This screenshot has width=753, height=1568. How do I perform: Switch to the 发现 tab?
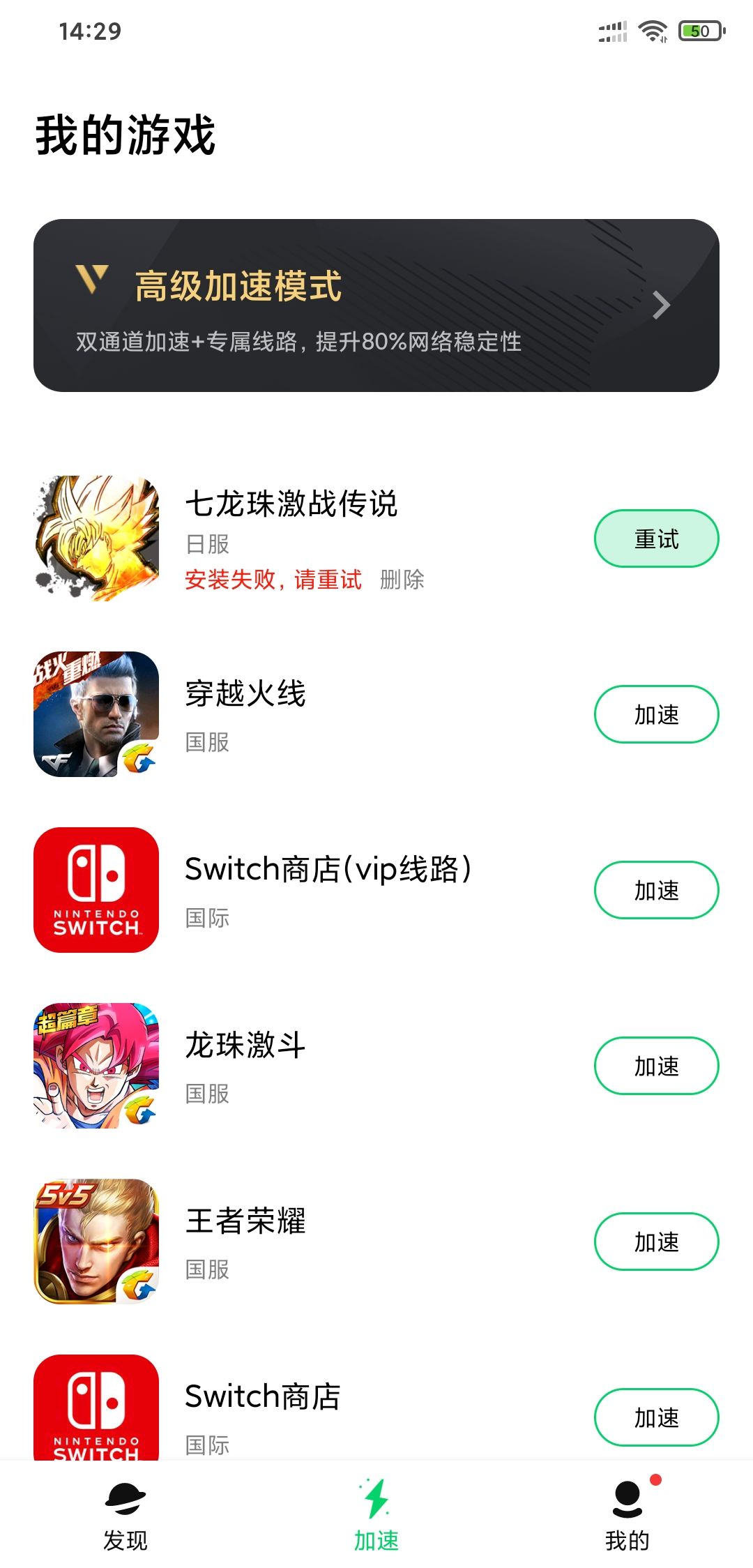125,1512
